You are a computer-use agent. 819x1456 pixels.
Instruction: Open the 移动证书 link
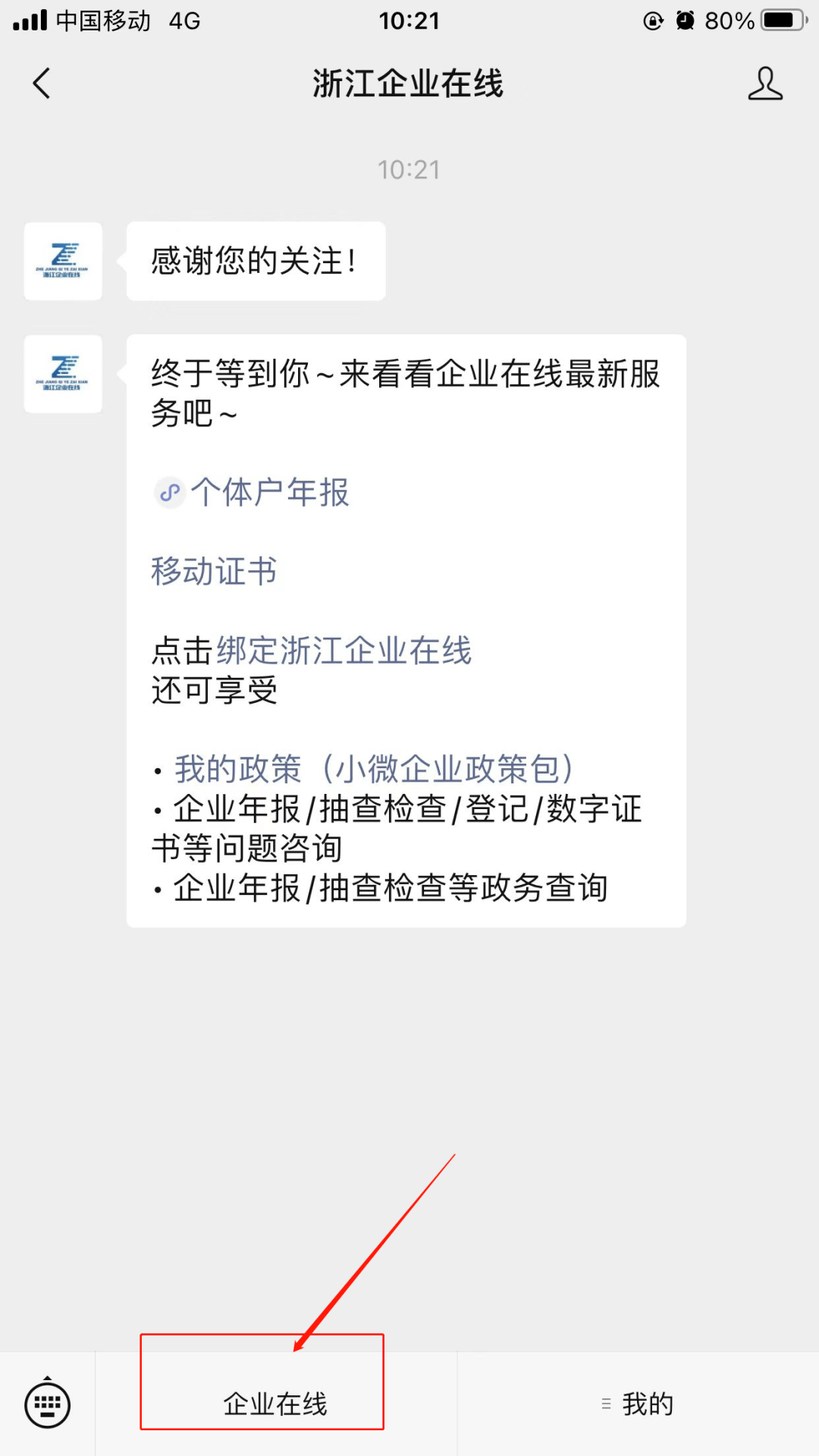[214, 571]
